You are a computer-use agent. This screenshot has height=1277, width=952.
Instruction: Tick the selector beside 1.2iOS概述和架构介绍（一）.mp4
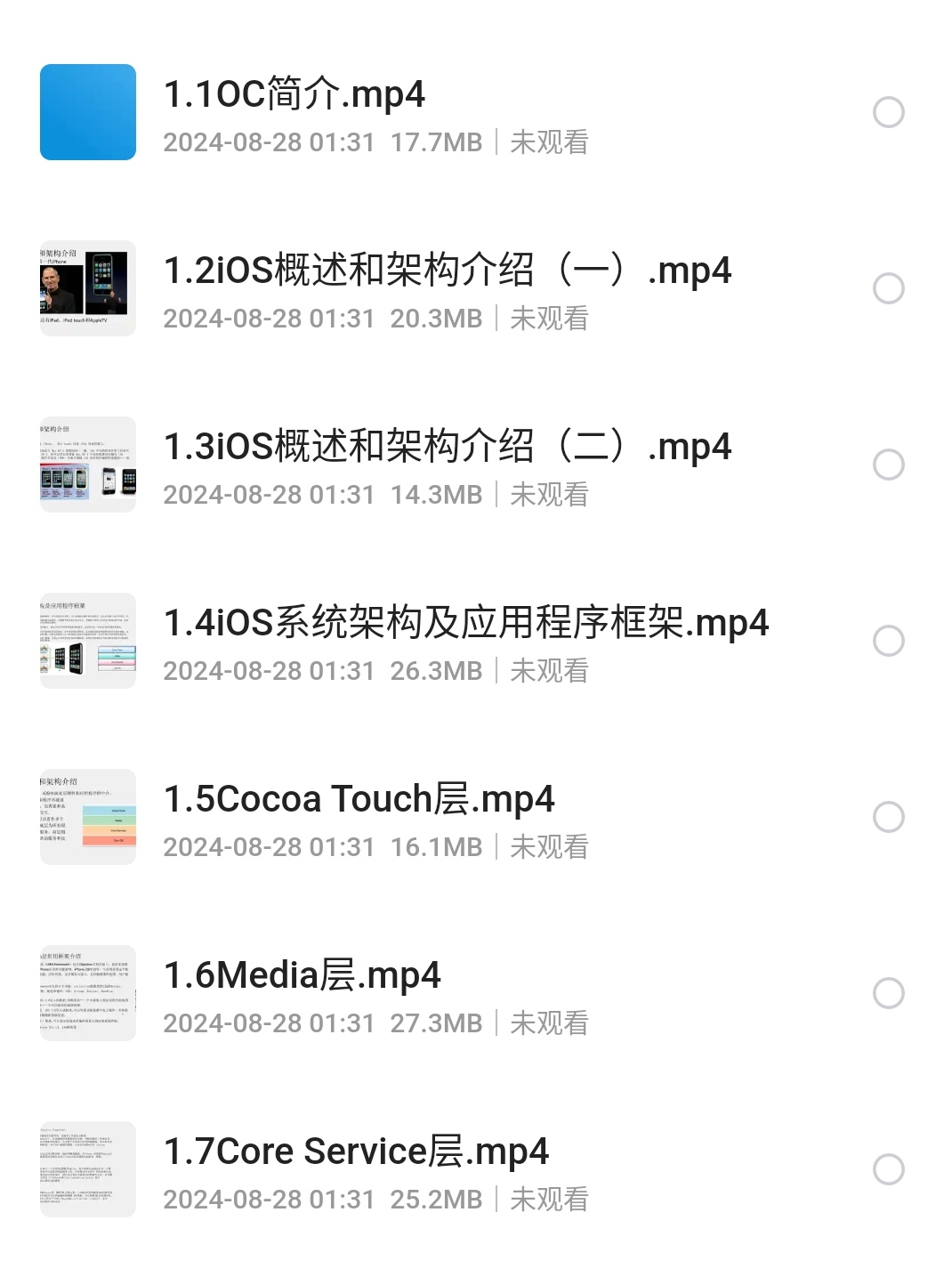point(888,288)
